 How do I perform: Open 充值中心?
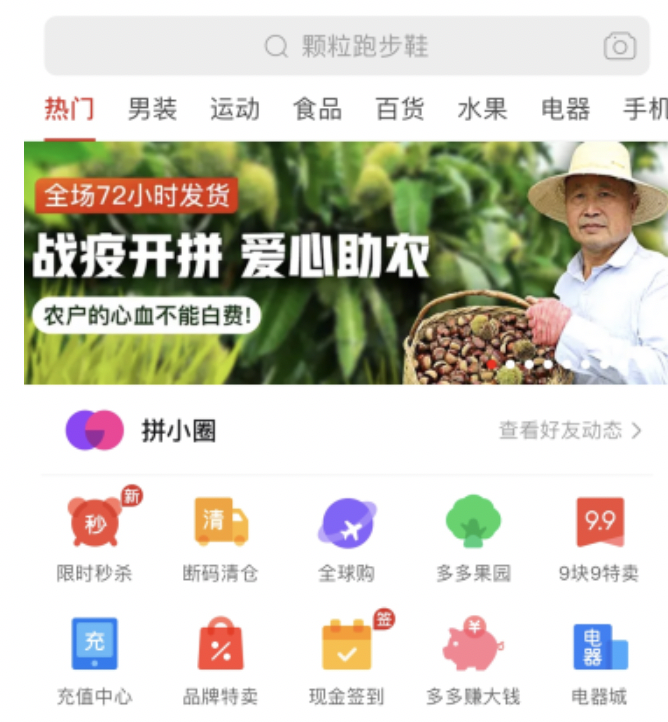[95, 658]
